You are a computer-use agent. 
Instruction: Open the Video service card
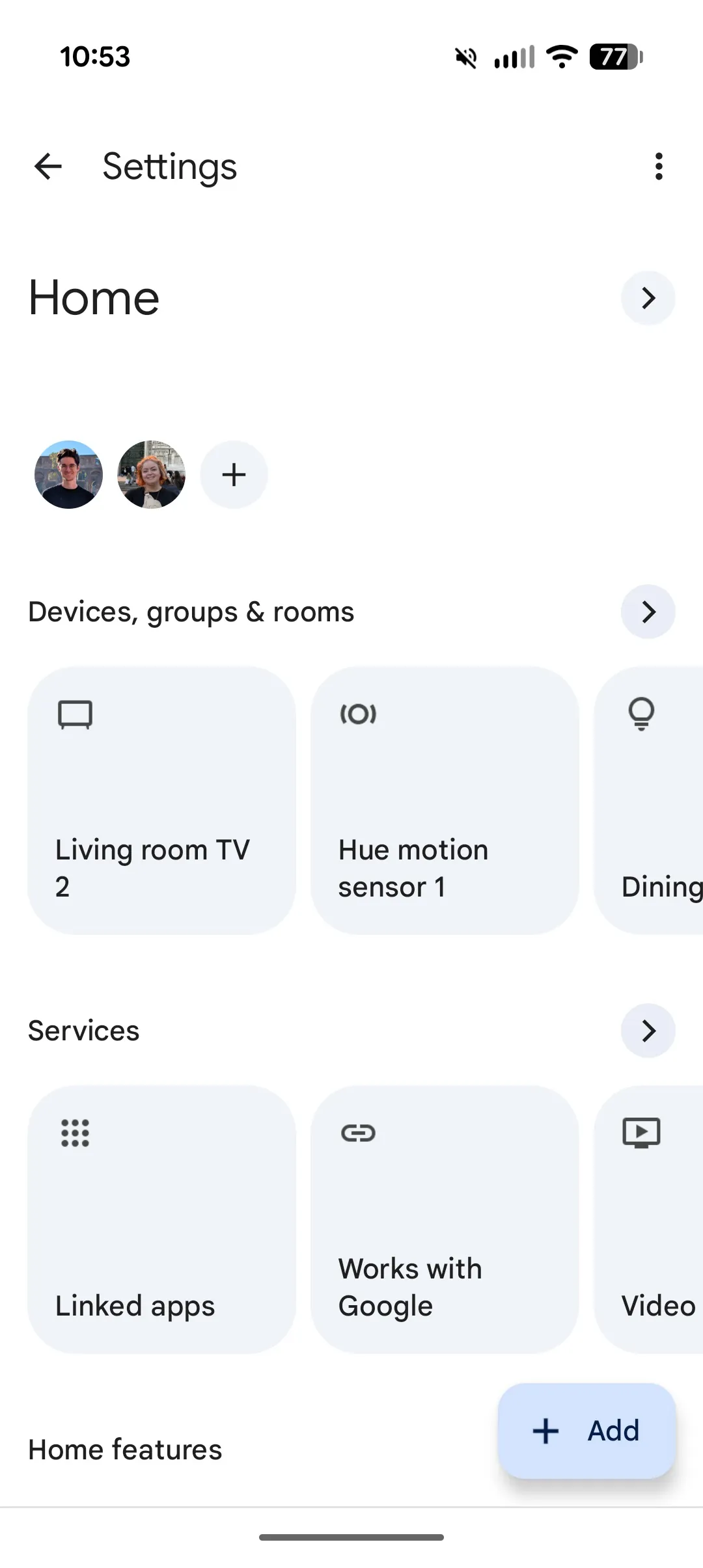651,1219
